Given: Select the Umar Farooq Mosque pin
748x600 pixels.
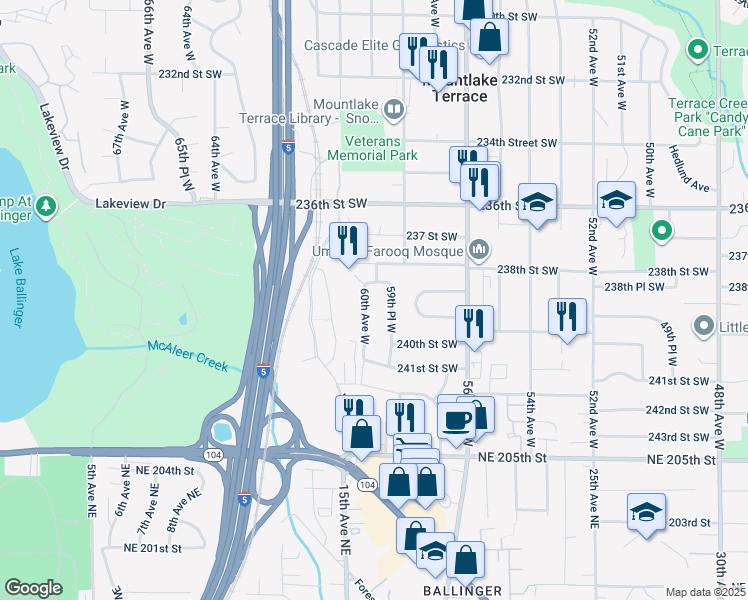Looking at the screenshot, I should point(480,248).
